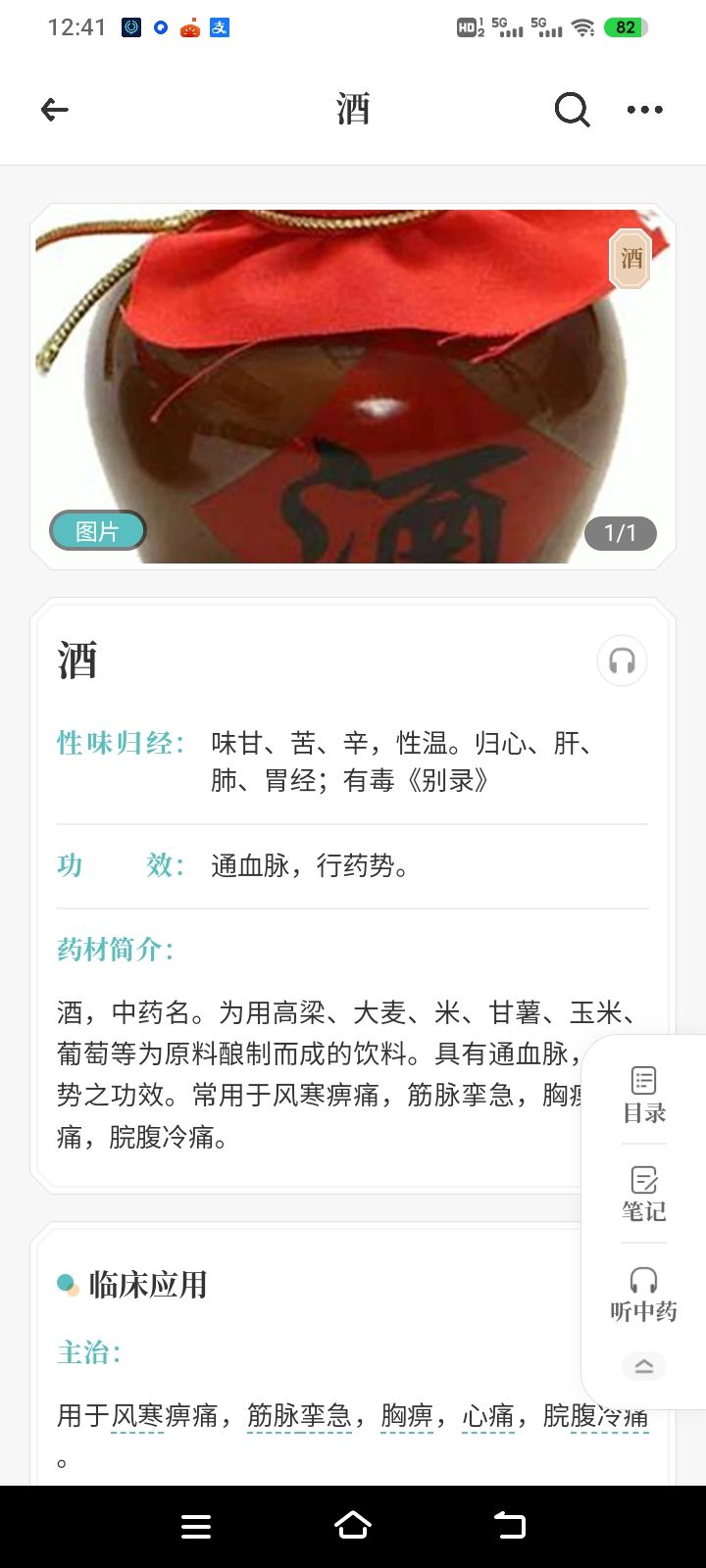
Task: Tap the system home button
Action: click(353, 1526)
